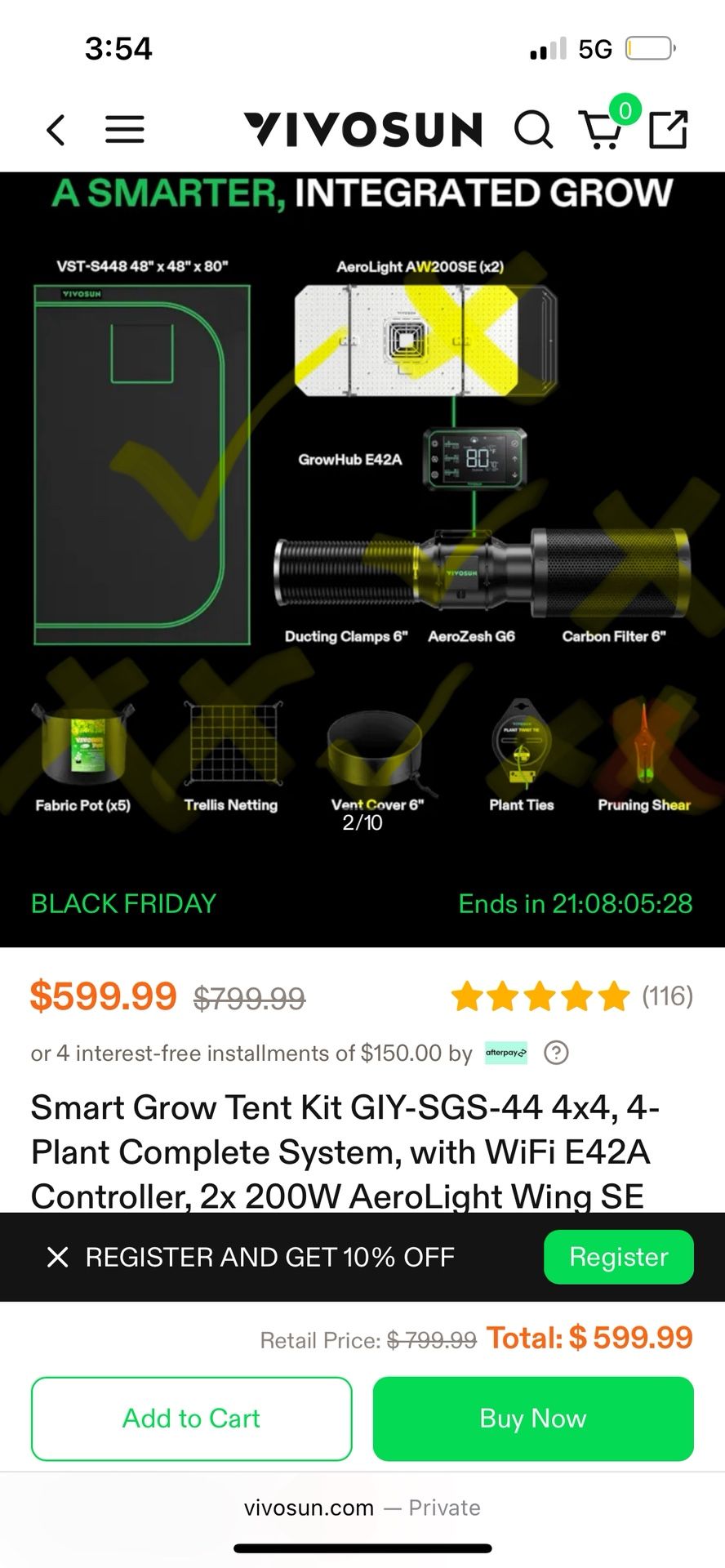Viewport: 725px width, 1568px height.
Task: Tap the green Register button
Action: coord(618,1257)
